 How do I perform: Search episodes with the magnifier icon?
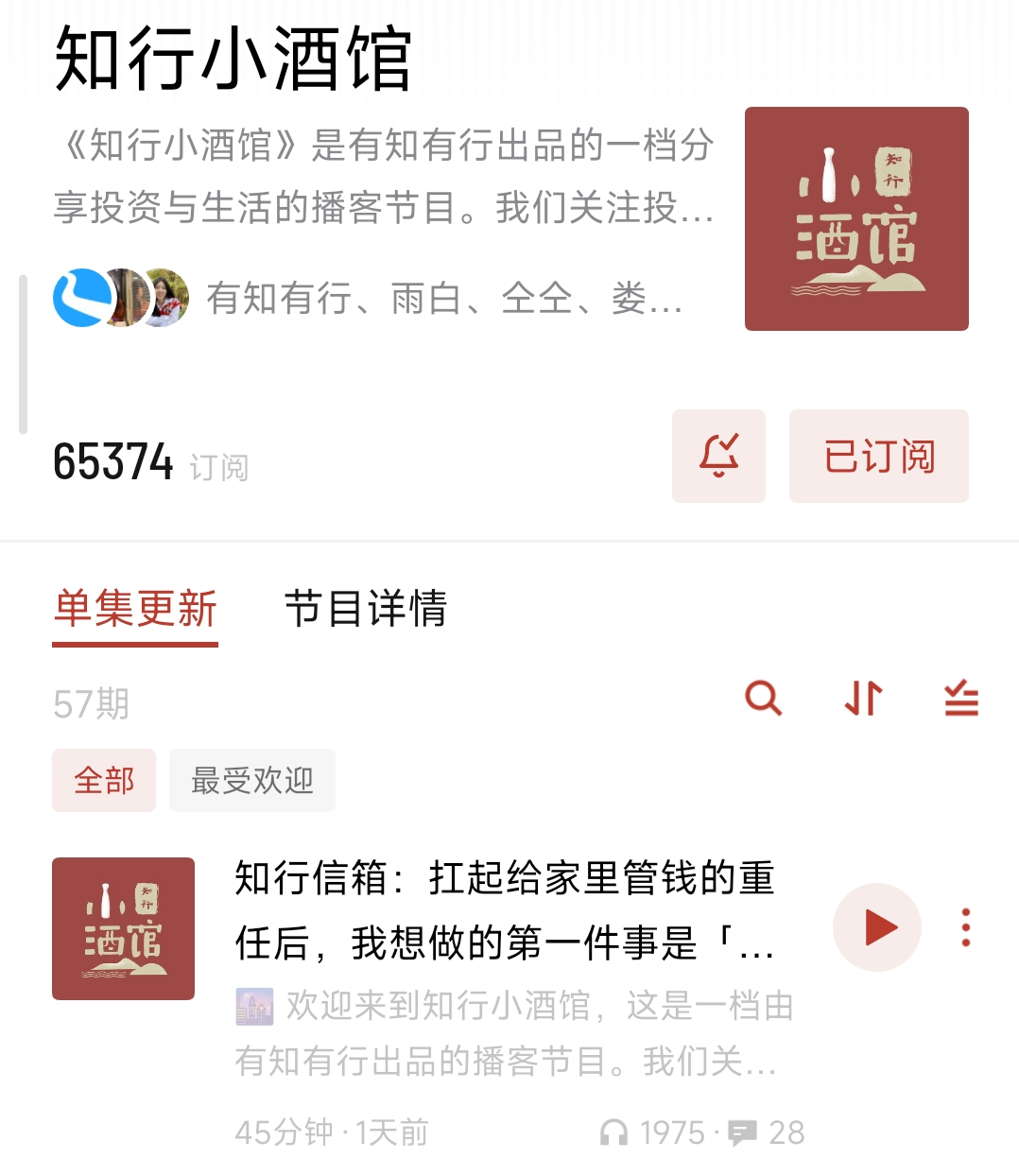tap(763, 699)
